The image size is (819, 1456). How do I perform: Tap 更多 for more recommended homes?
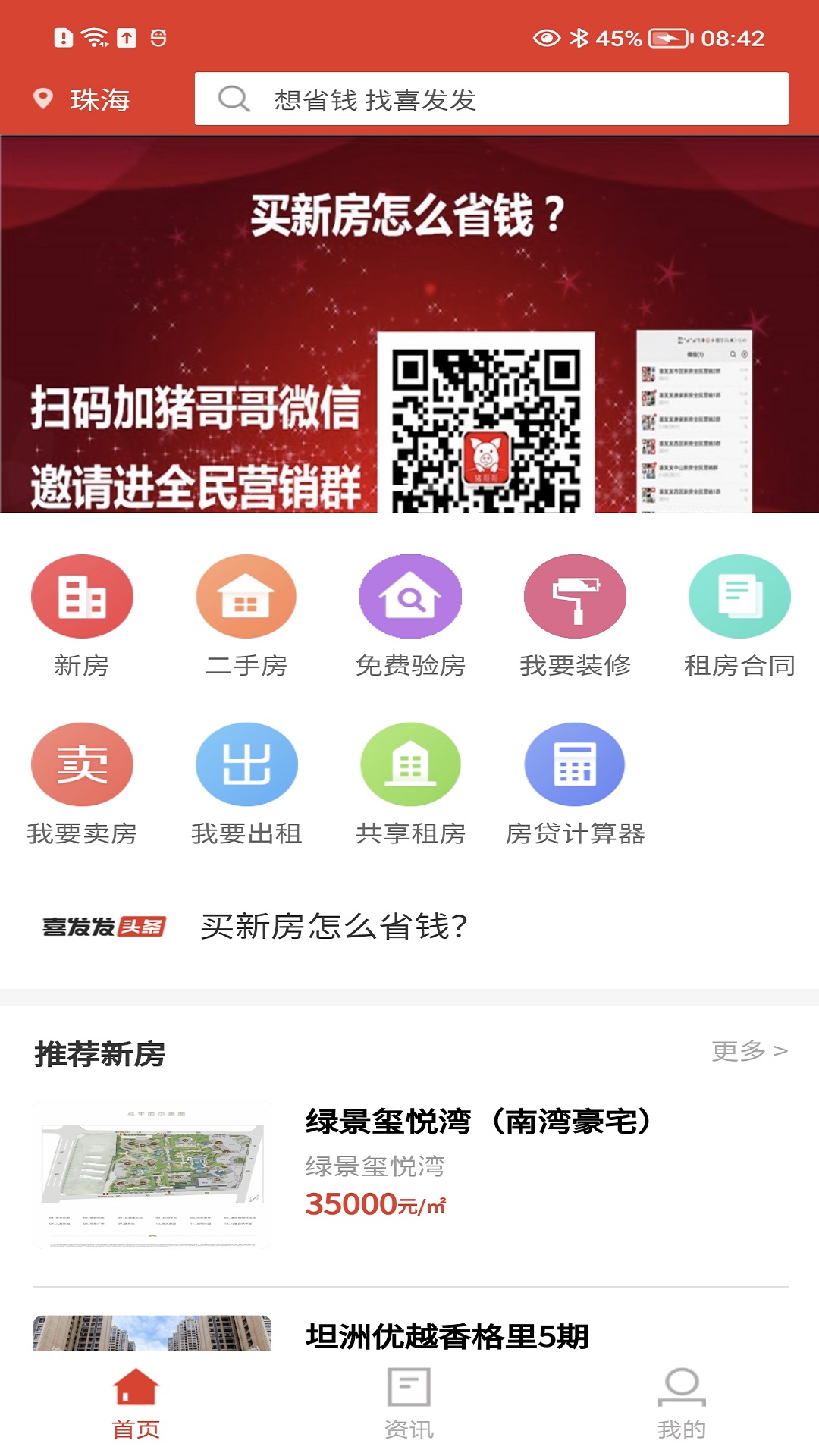749,1051
